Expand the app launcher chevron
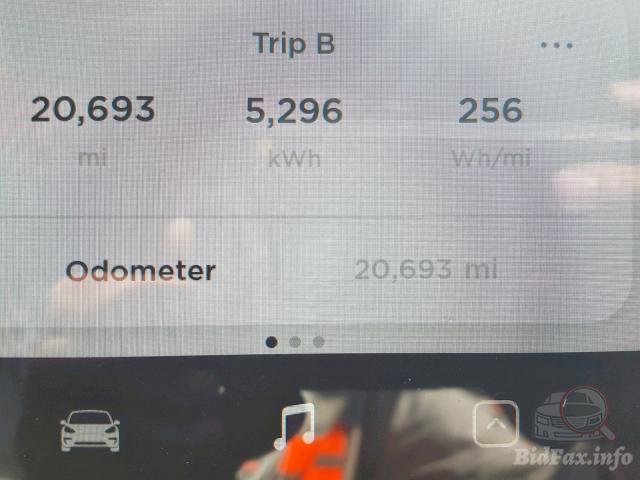 [x=495, y=423]
